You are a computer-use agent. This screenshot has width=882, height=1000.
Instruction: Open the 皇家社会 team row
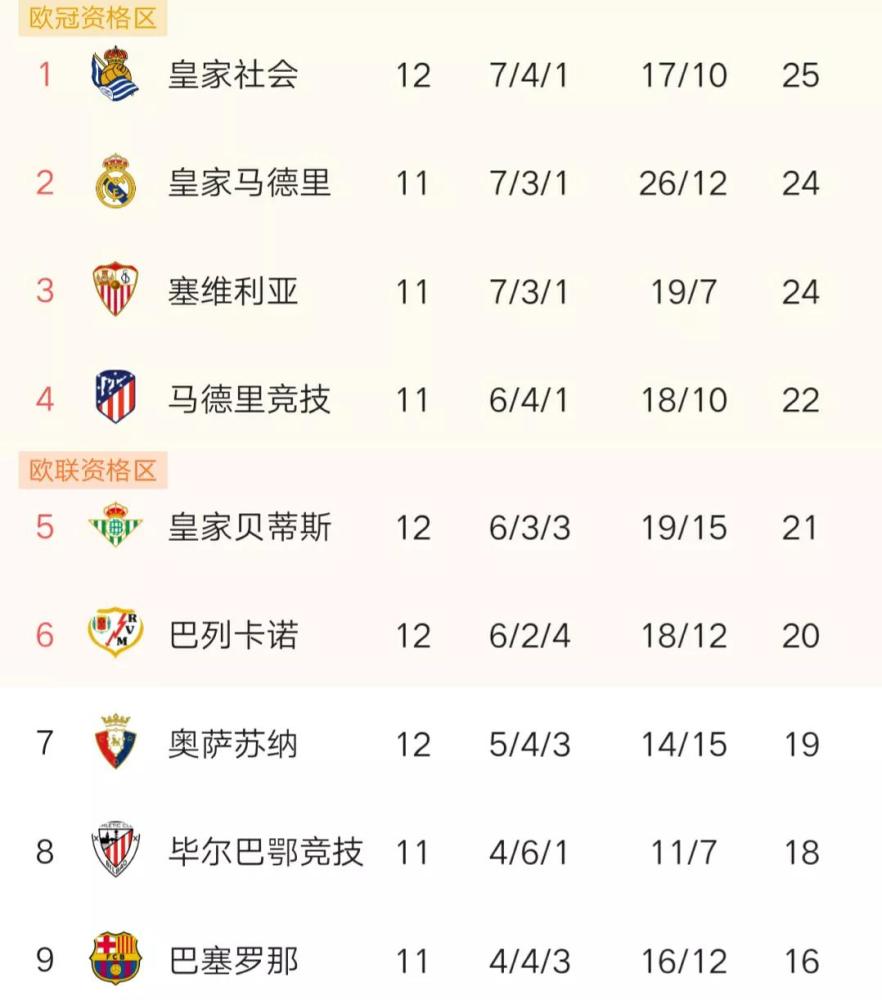coord(441,75)
